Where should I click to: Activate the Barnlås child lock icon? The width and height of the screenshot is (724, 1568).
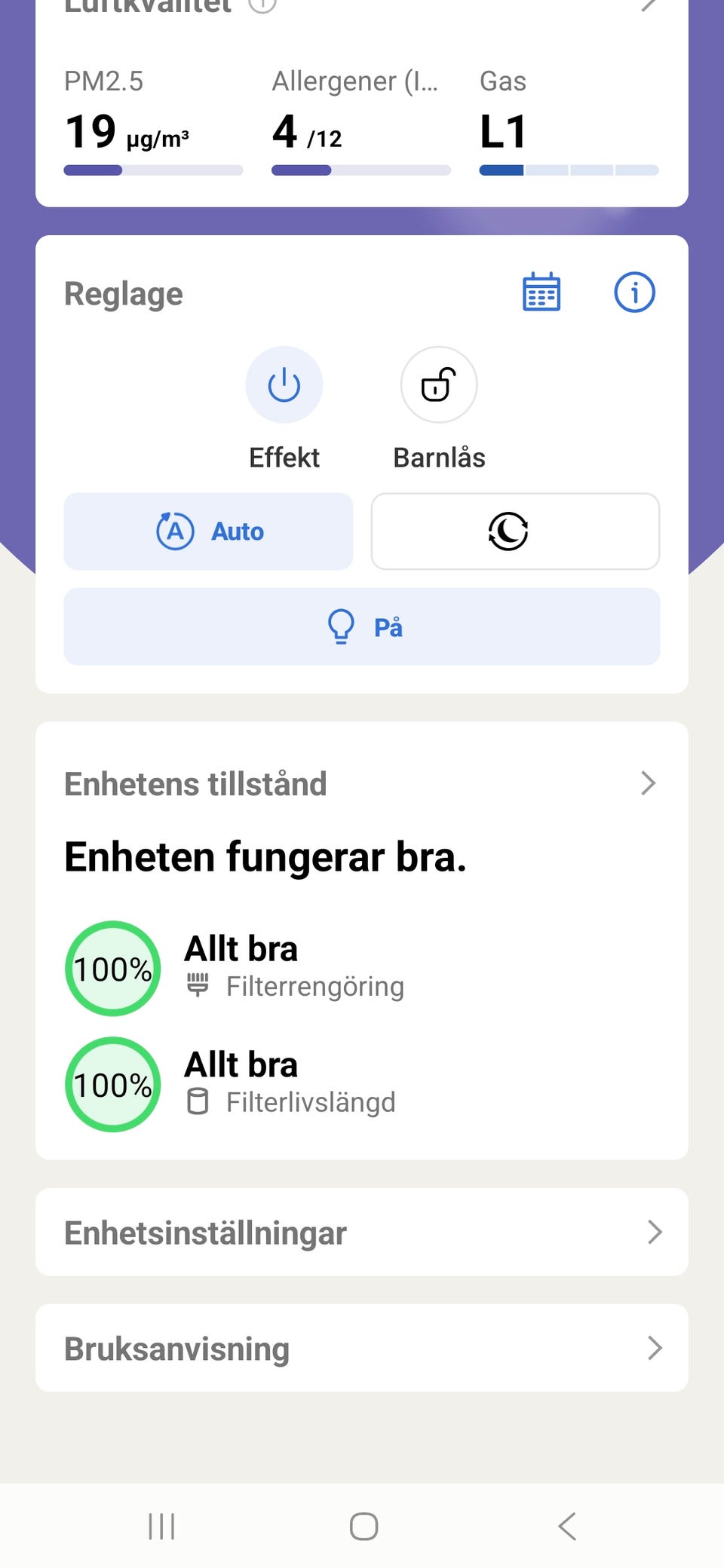[x=438, y=384]
